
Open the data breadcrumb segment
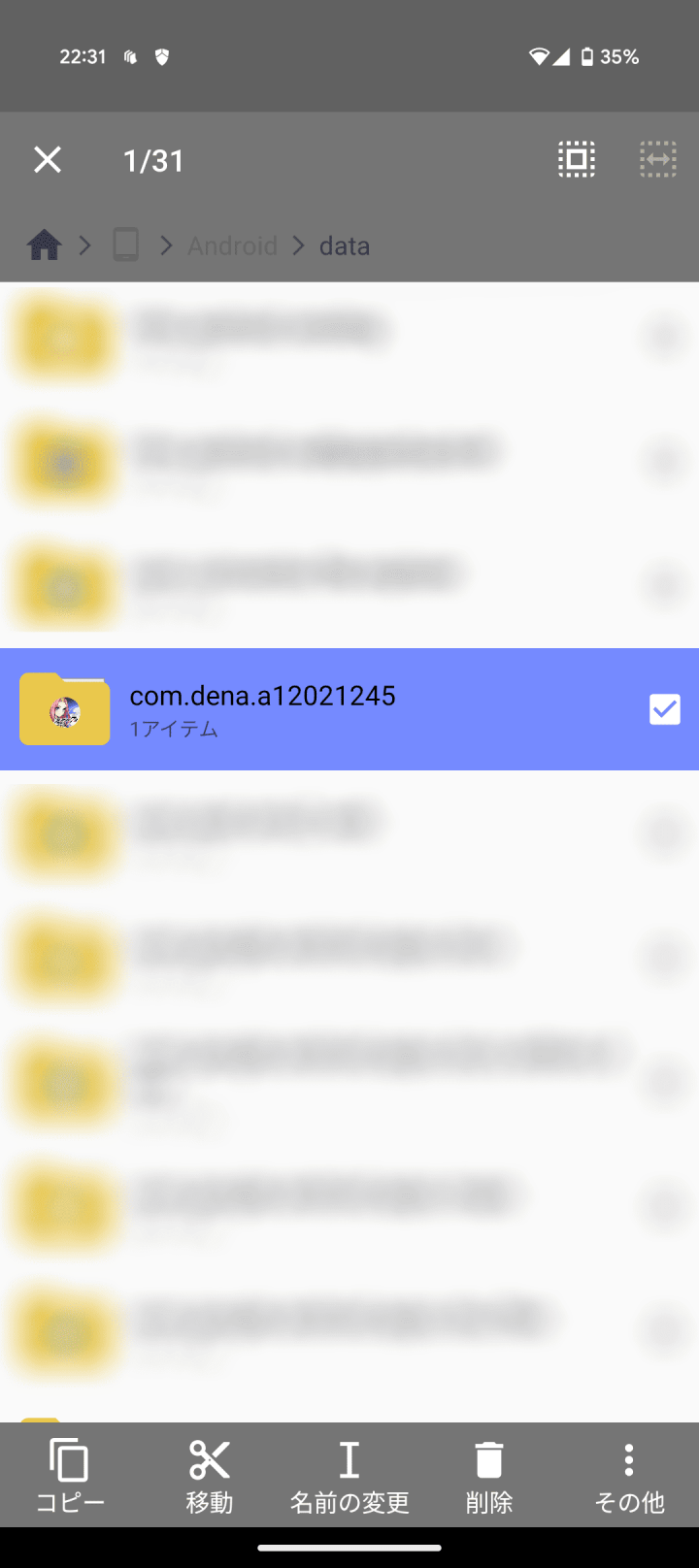tap(344, 245)
